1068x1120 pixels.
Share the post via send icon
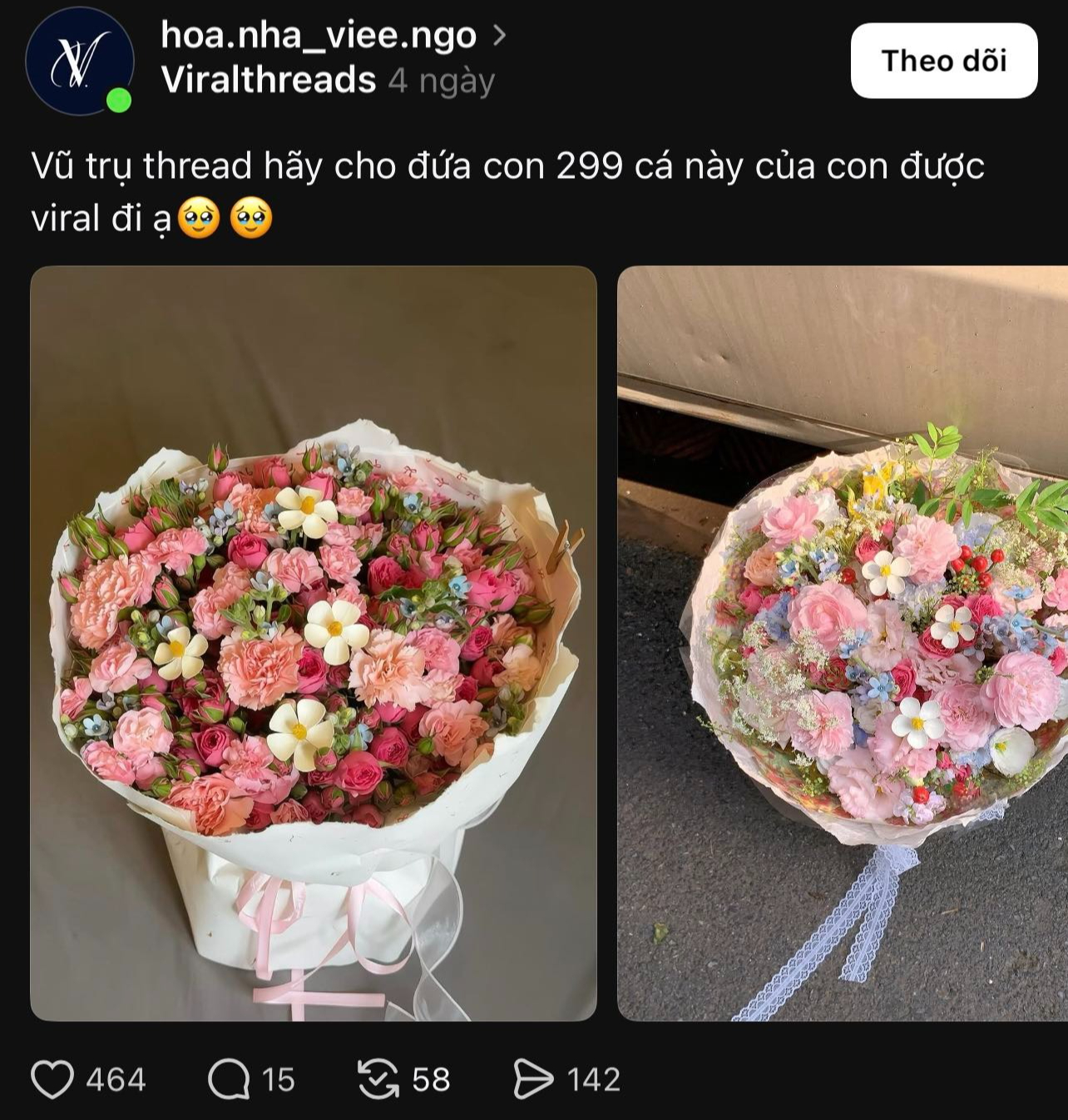(x=533, y=1079)
